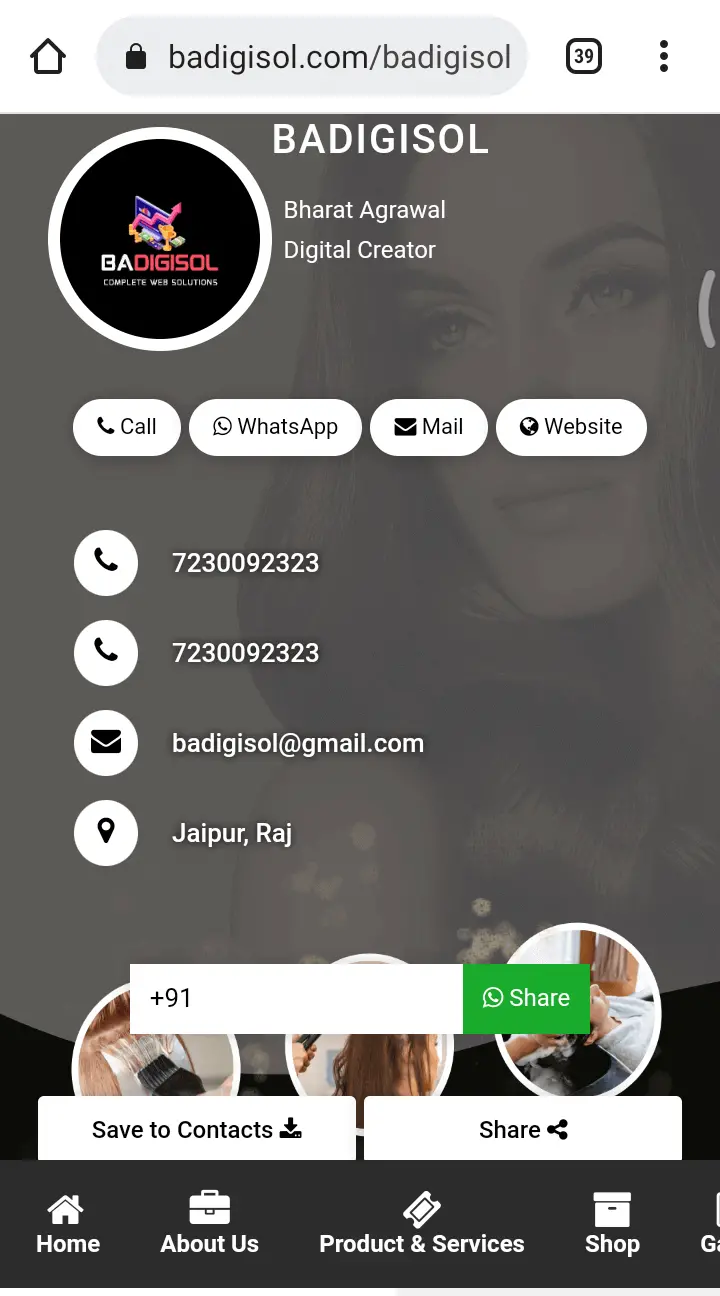
Task: Tap the green WhatsApp Share button
Action: tap(526, 998)
